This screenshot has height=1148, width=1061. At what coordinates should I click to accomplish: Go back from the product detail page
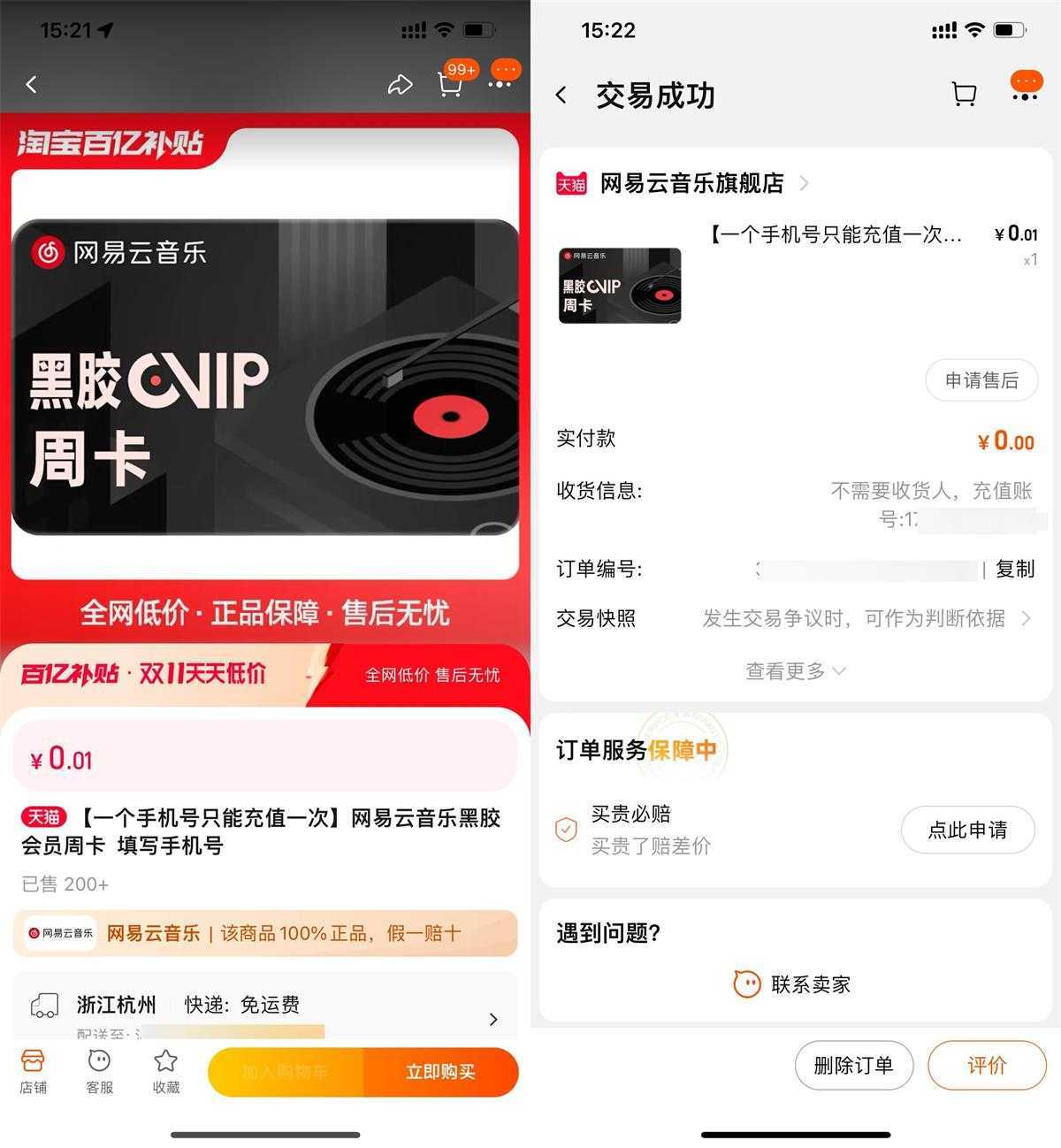(x=32, y=85)
